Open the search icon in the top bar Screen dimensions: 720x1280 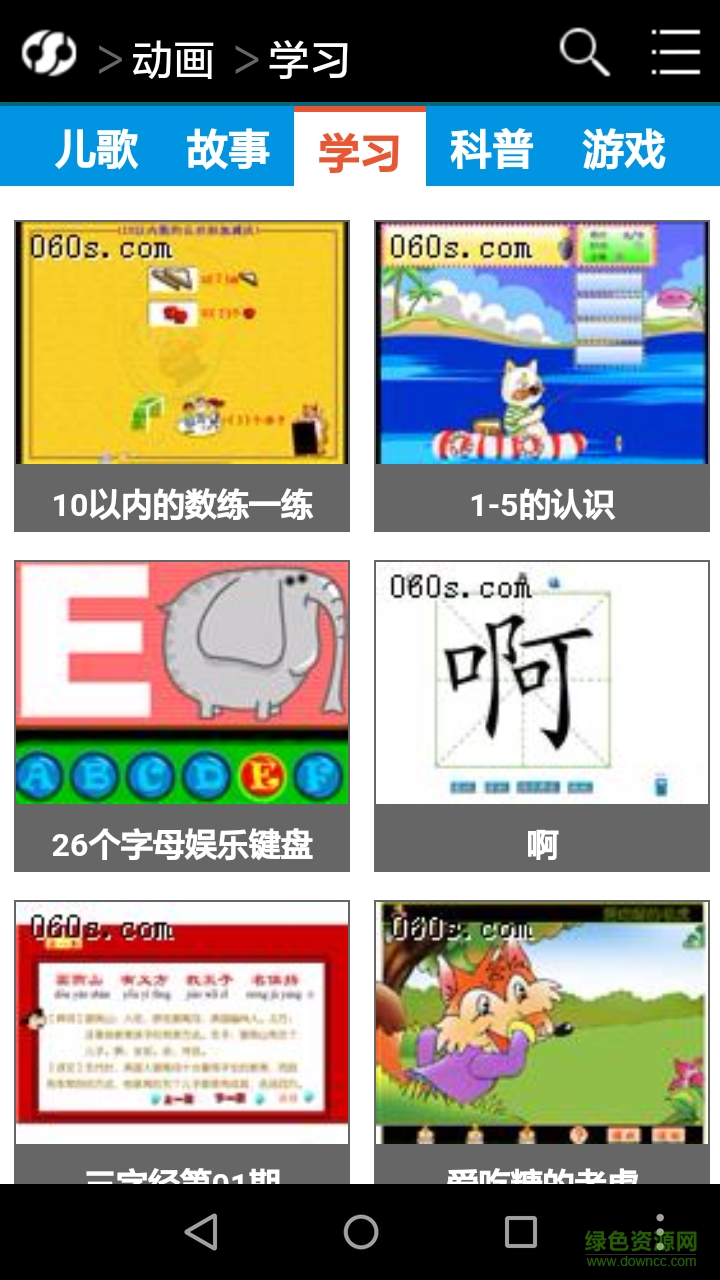pyautogui.click(x=583, y=52)
